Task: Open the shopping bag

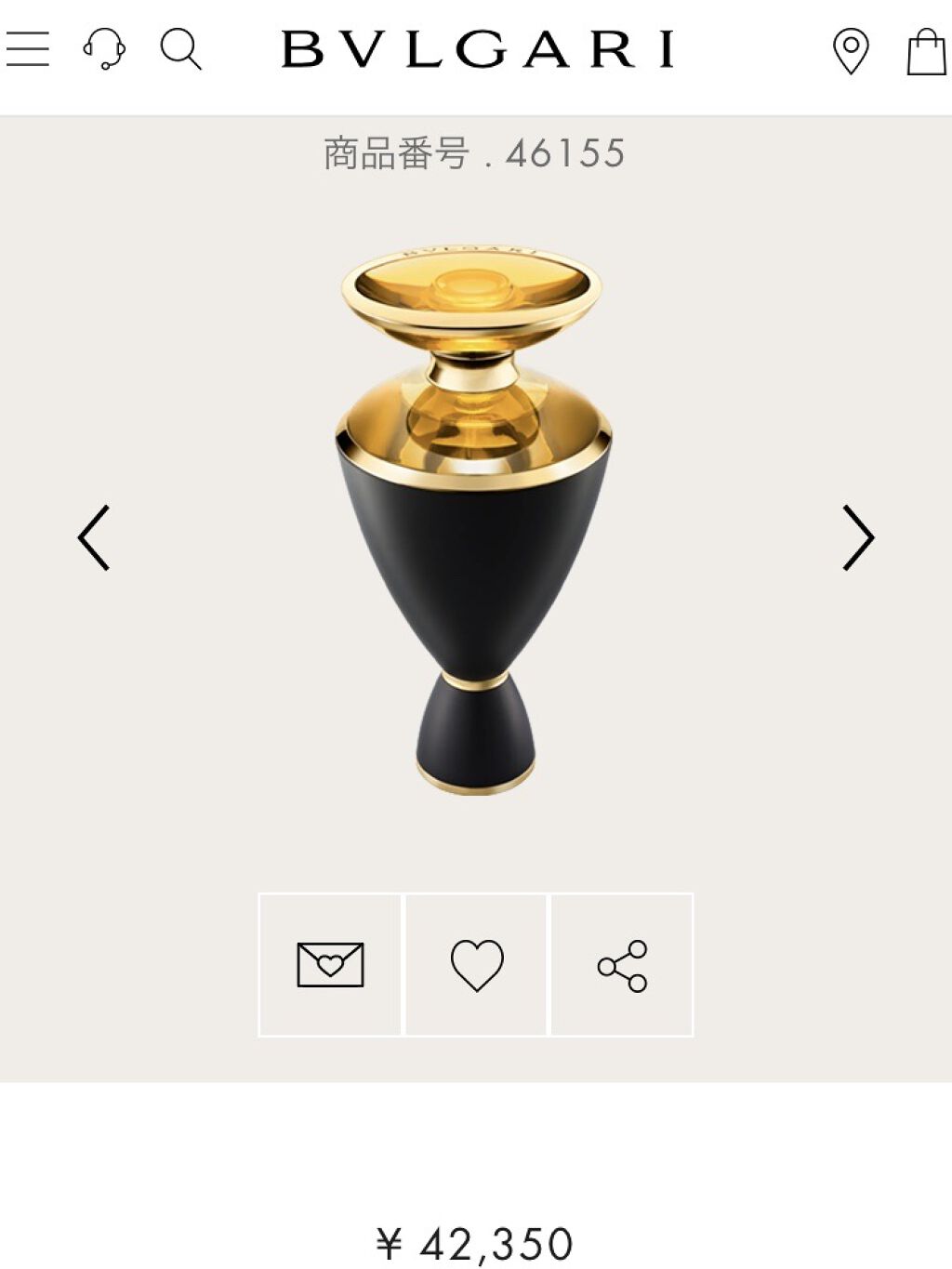Action: pyautogui.click(x=926, y=51)
